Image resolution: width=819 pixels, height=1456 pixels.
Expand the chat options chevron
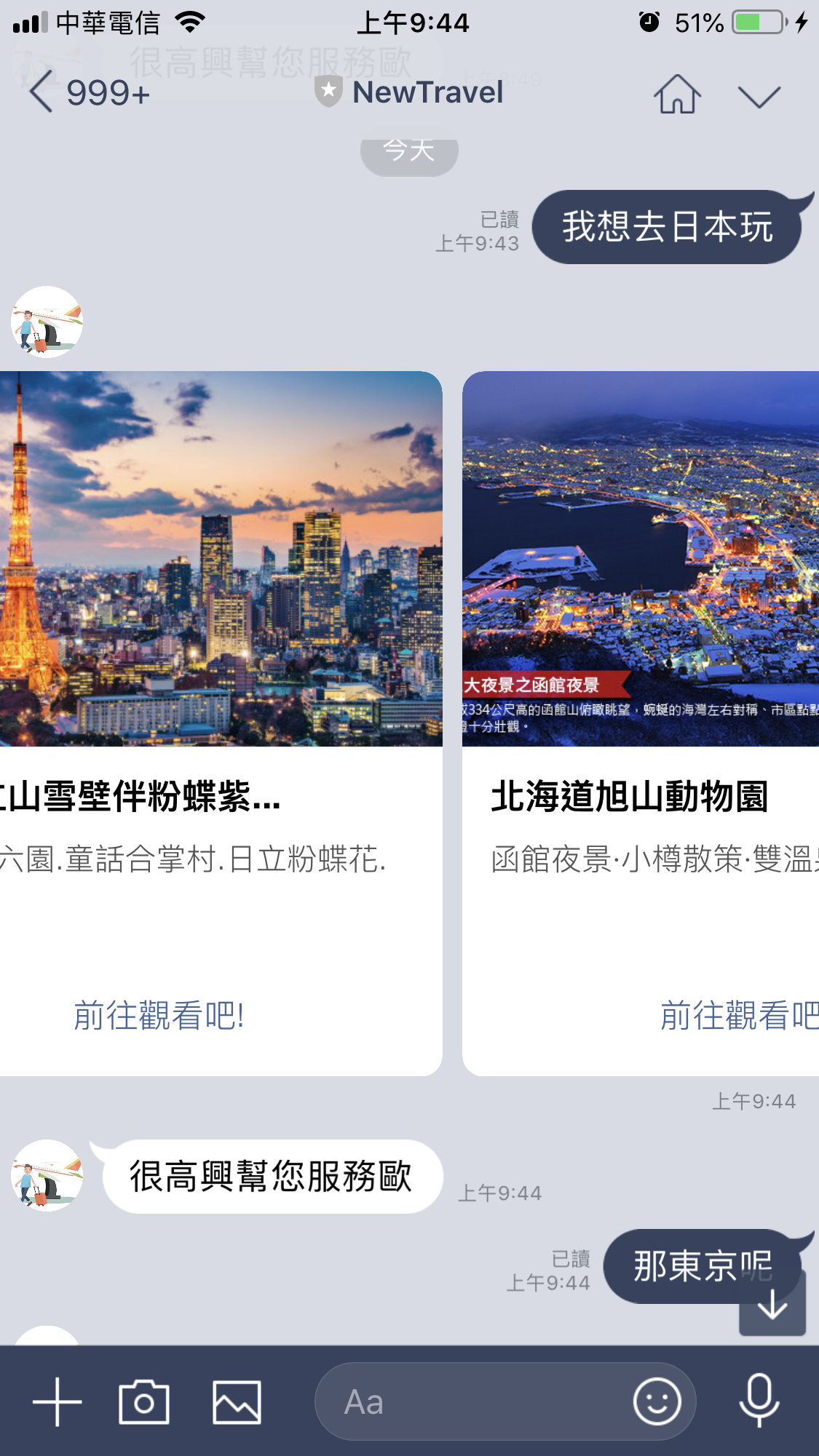click(759, 95)
